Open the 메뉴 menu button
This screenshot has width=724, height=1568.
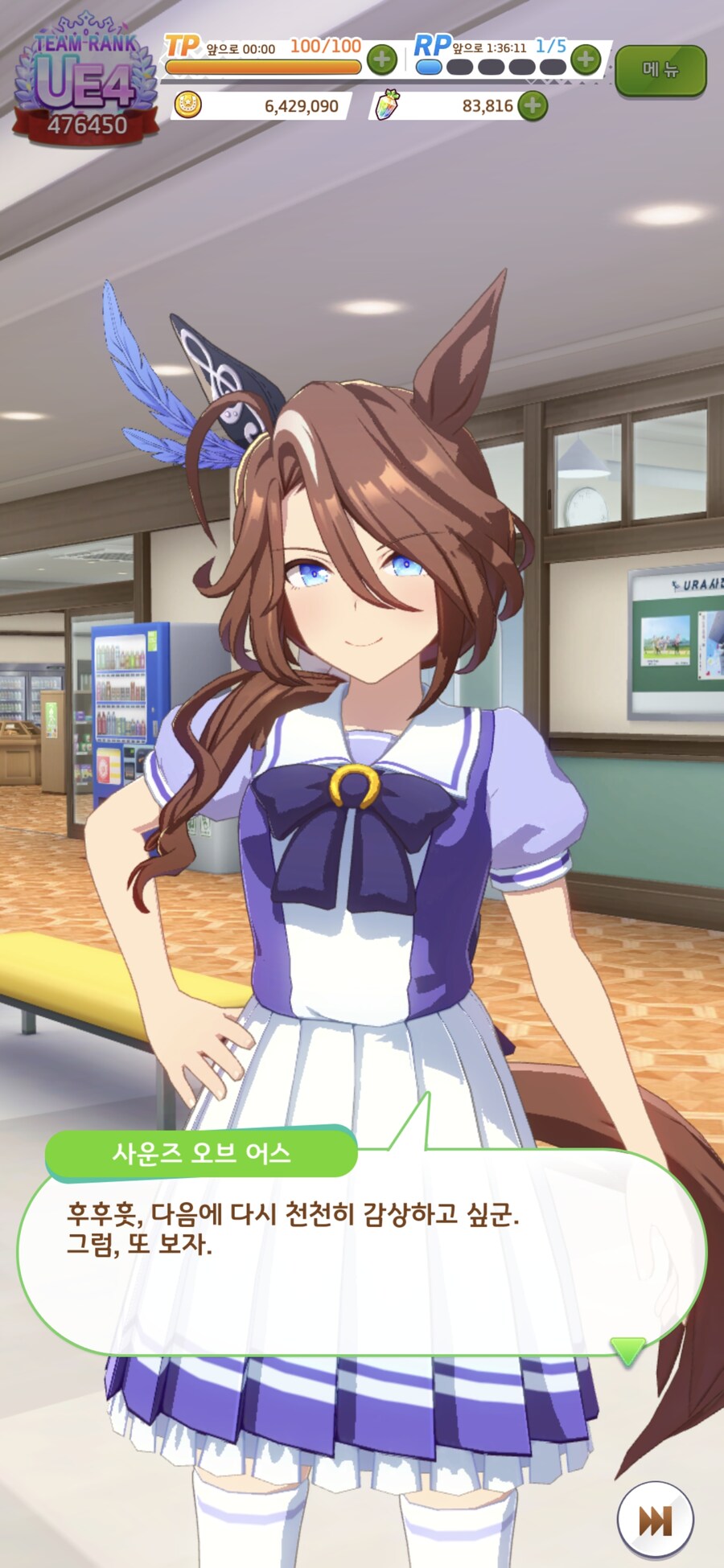pos(660,70)
